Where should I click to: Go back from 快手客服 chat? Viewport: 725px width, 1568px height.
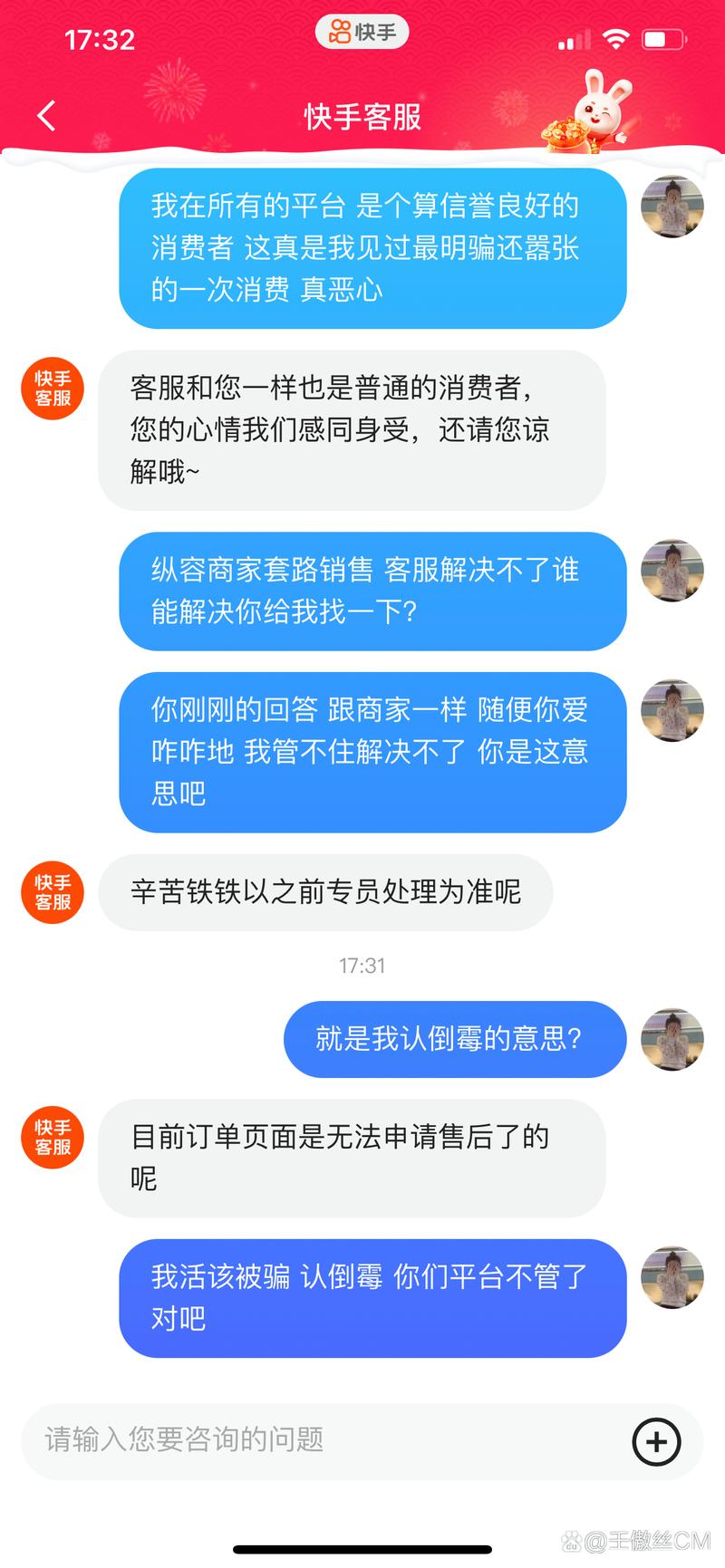click(46, 116)
